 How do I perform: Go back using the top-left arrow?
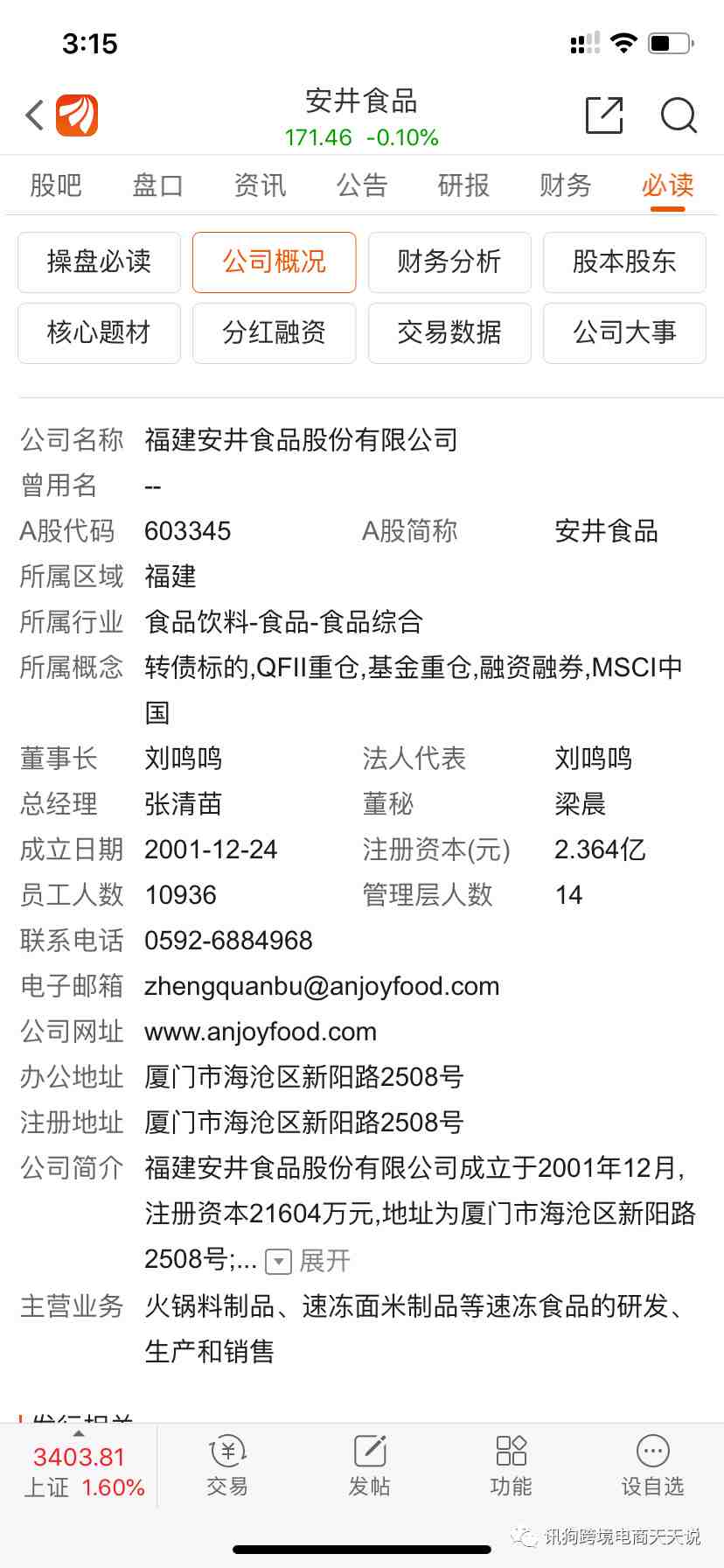tap(35, 115)
